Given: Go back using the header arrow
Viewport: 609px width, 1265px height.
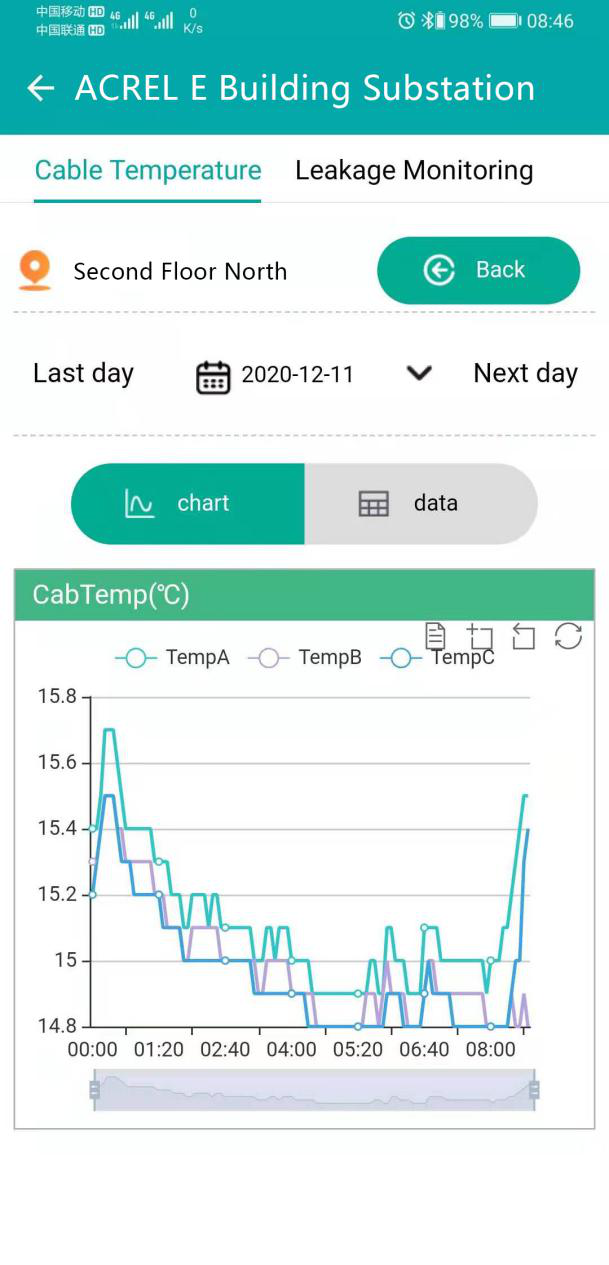Looking at the screenshot, I should coord(40,88).
